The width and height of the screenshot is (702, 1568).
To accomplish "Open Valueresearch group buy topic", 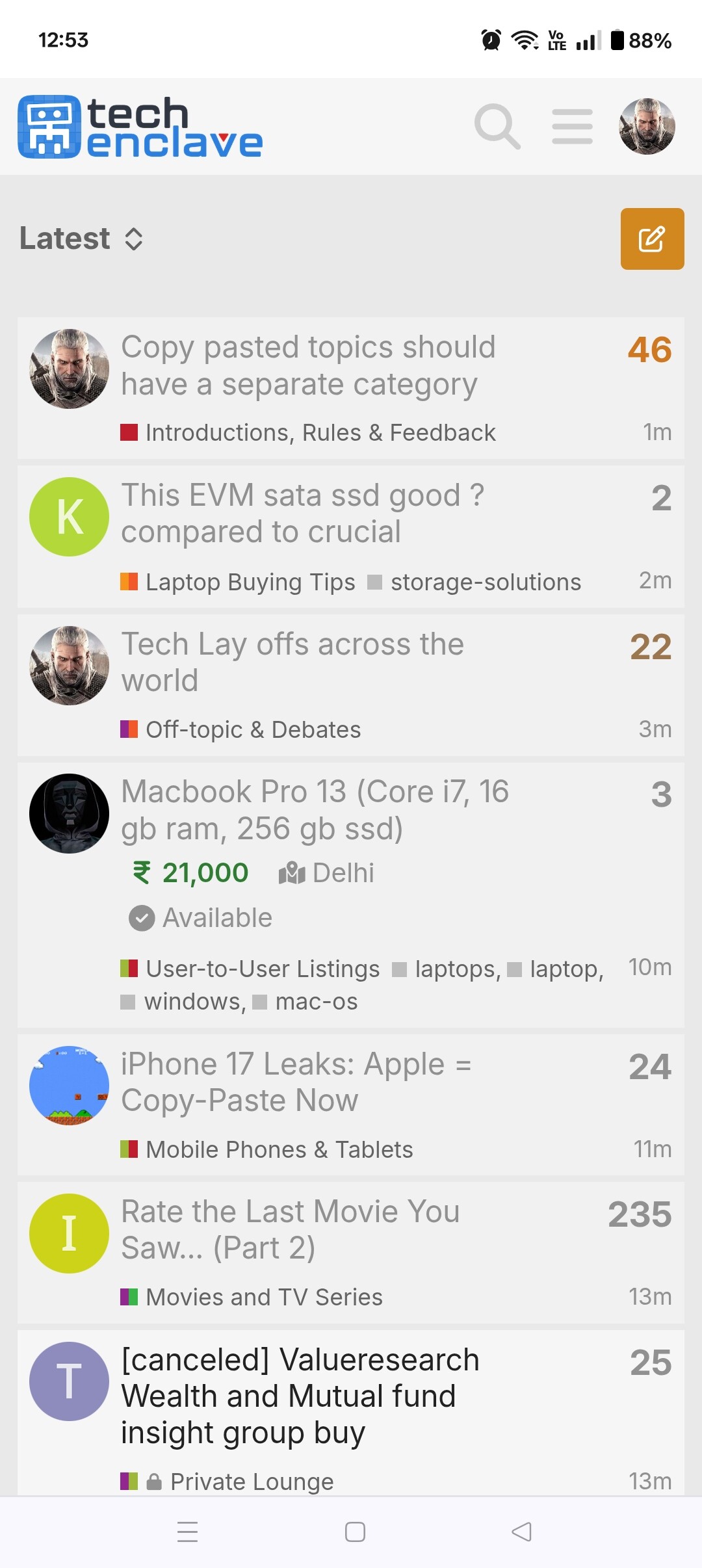I will click(x=300, y=1396).
